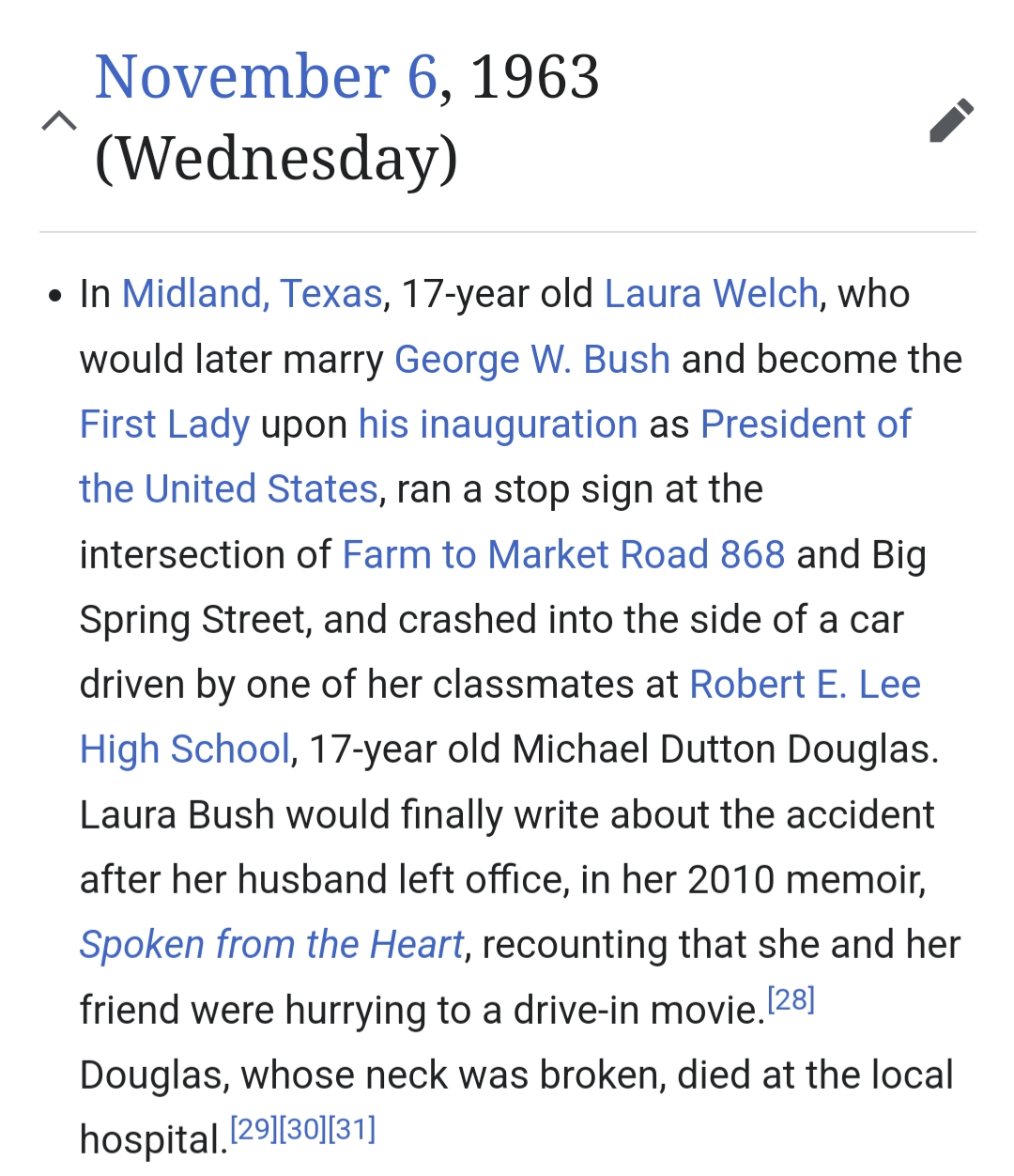The height and width of the screenshot is (1176, 1014).
Task: Follow the 'his inauguration' link
Action: (498, 425)
